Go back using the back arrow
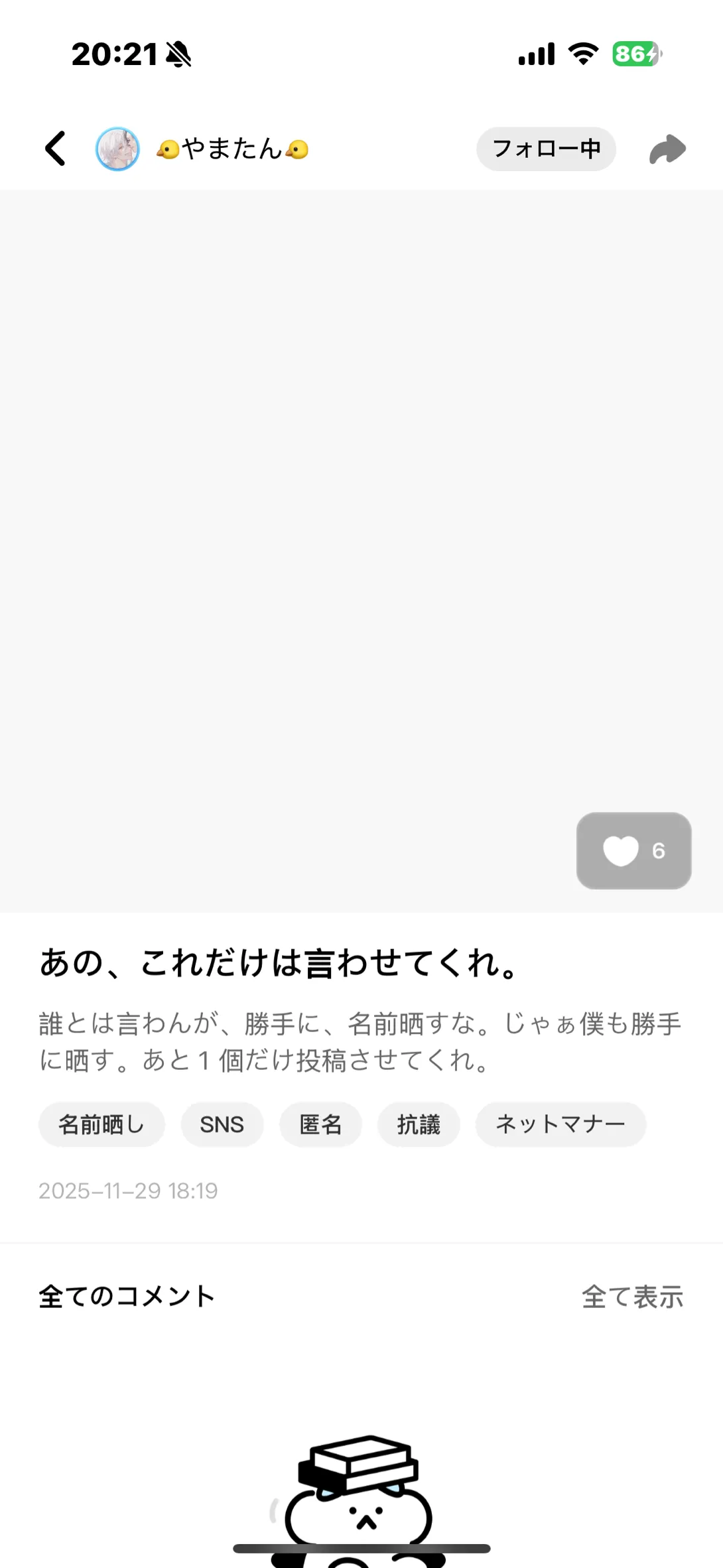This screenshot has height=1568, width=723. [56, 149]
